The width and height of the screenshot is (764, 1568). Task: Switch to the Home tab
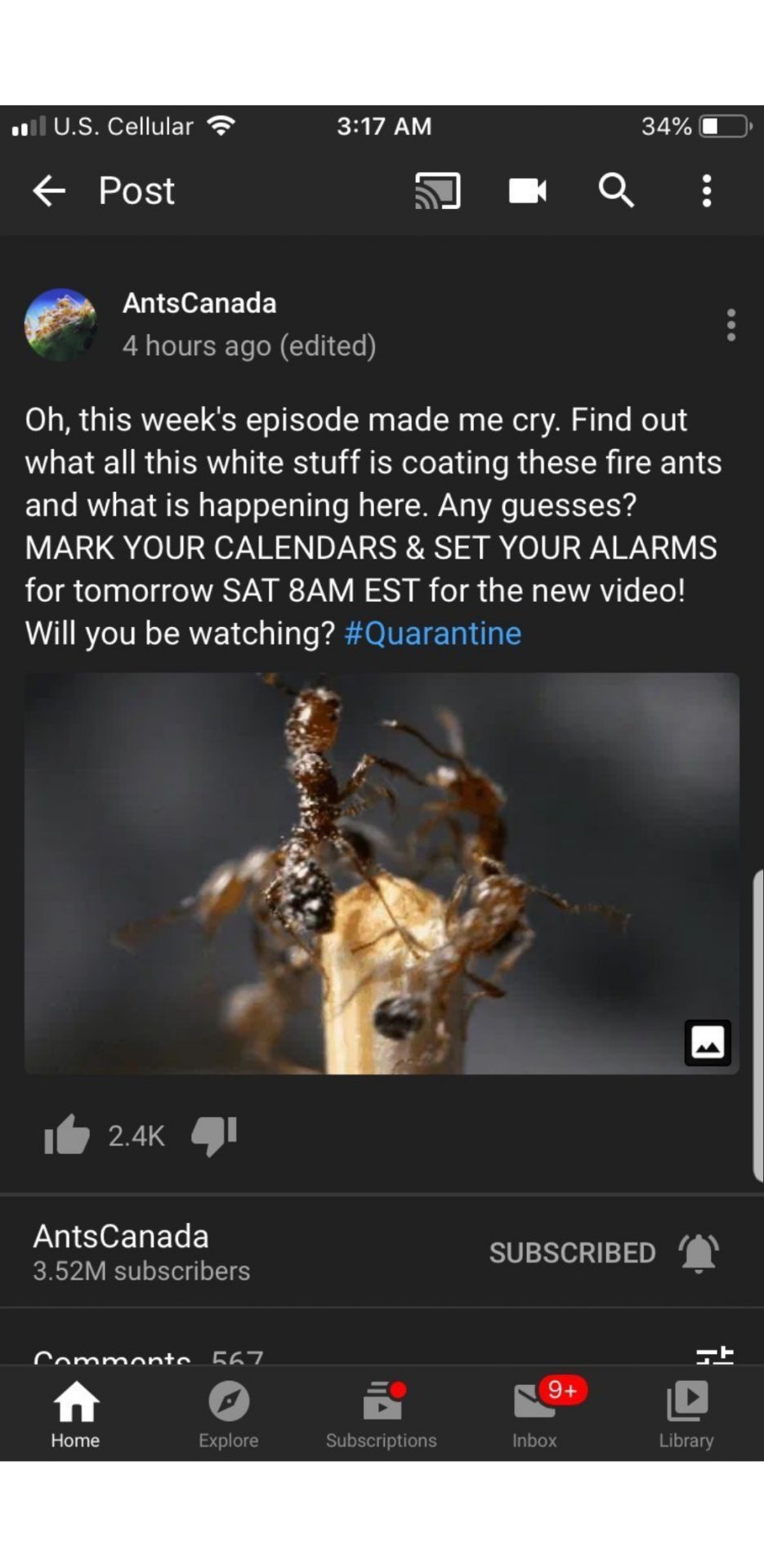pyautogui.click(x=76, y=1414)
